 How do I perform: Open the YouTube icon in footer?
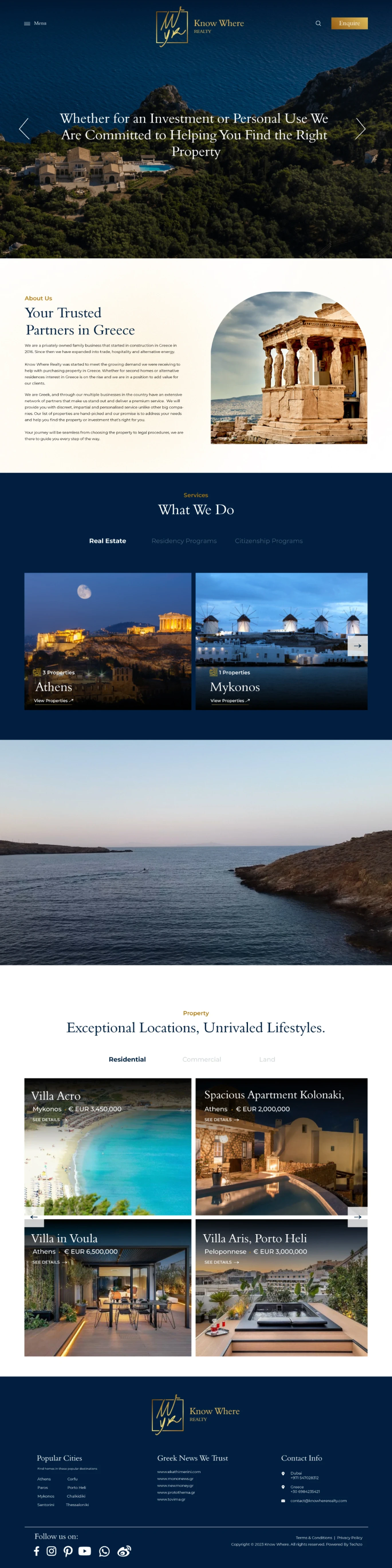[85, 1551]
